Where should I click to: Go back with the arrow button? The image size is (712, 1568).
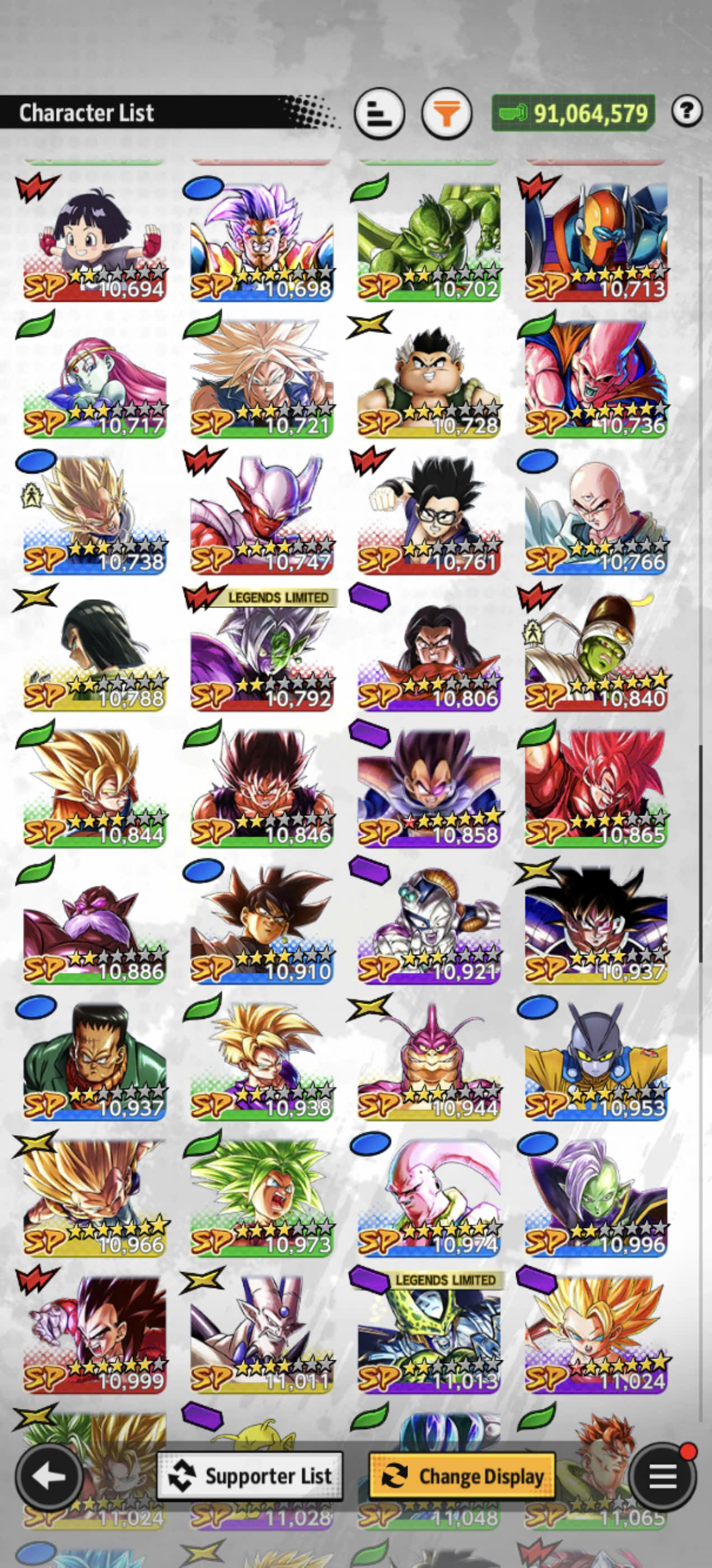point(49,1476)
